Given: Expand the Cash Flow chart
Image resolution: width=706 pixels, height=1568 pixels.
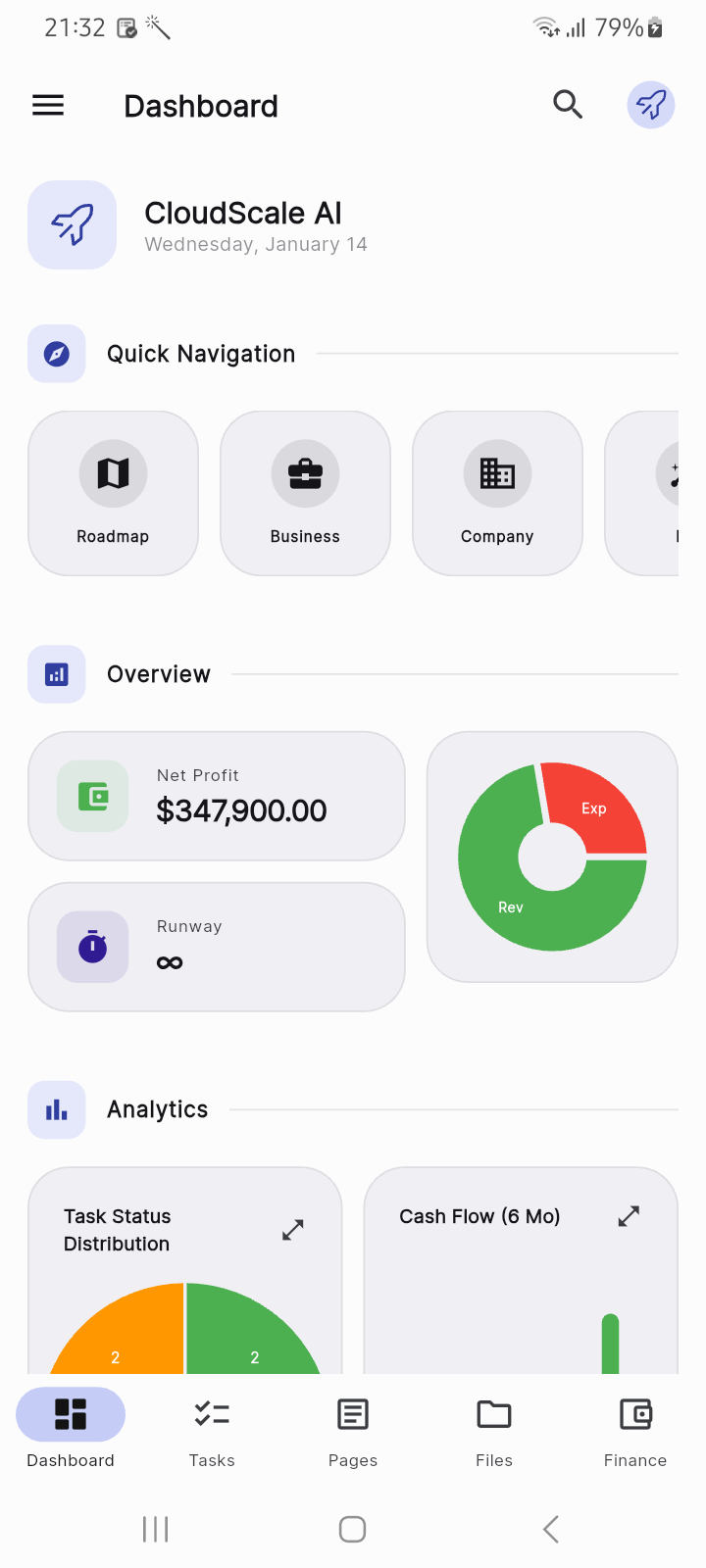Looking at the screenshot, I should click(x=629, y=1215).
